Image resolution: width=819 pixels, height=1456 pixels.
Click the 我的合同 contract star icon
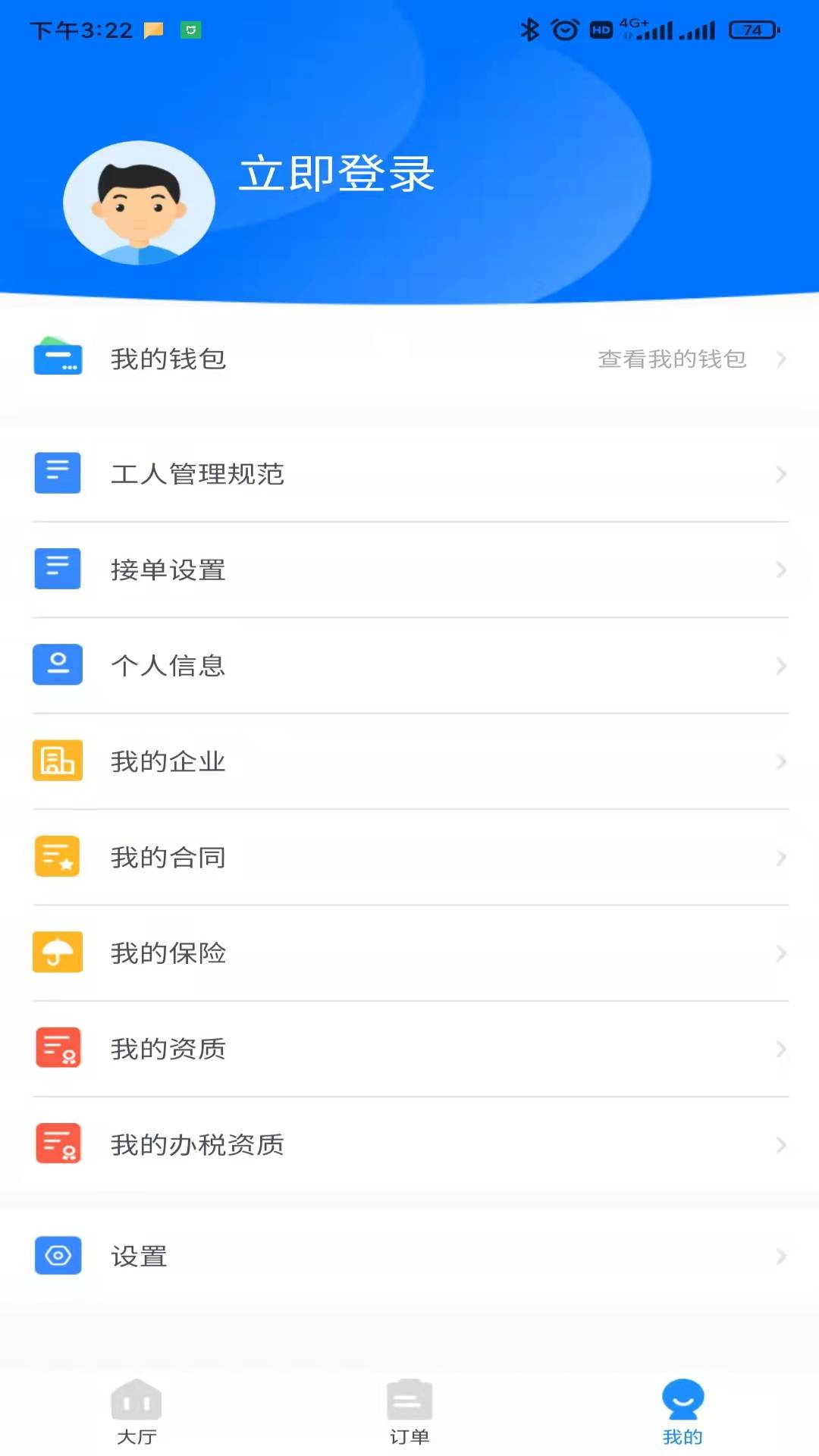tap(58, 857)
